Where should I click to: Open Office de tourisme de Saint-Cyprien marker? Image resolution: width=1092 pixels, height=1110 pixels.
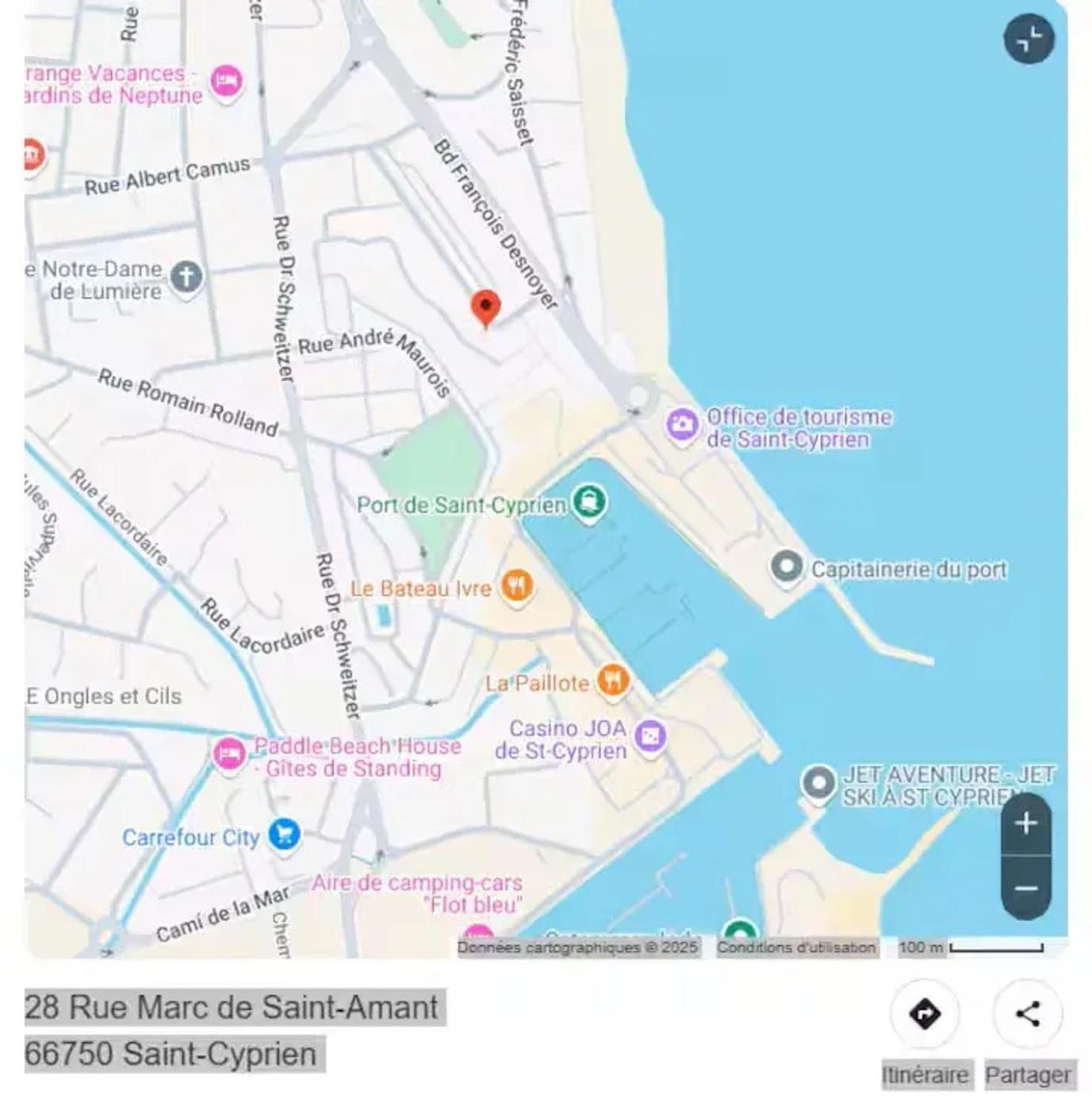(681, 426)
